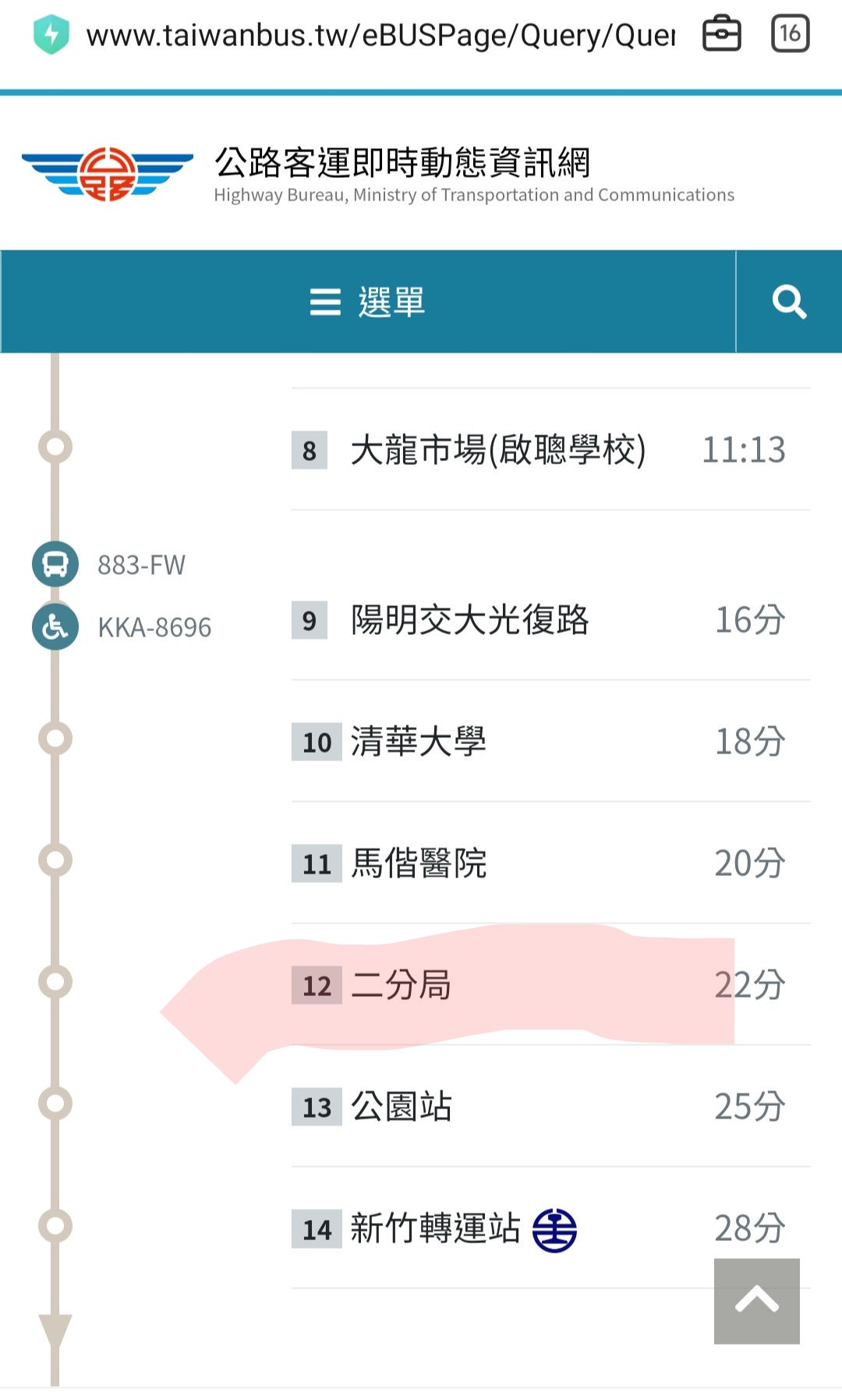This screenshot has width=842, height=1400.
Task: Tap the taiwanbus.tw address bar
Action: [x=380, y=35]
